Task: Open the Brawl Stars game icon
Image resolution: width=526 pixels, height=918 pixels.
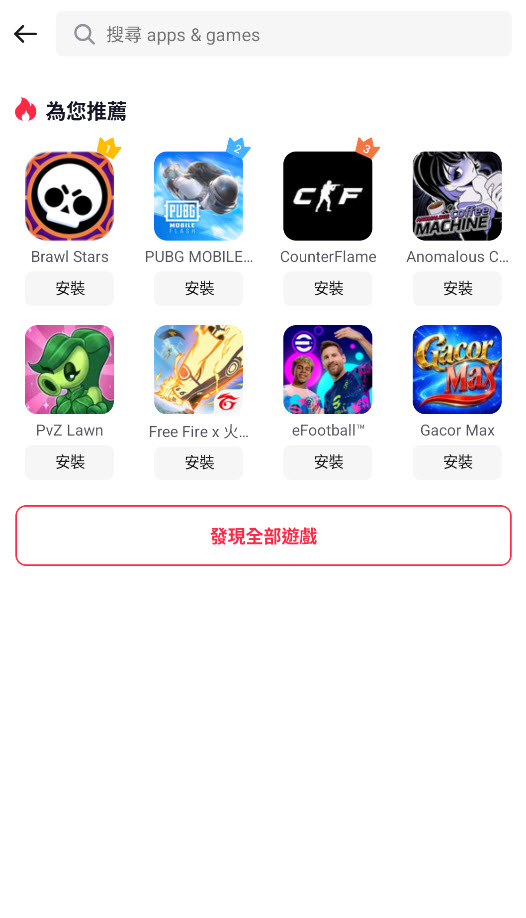Action: pyautogui.click(x=70, y=196)
